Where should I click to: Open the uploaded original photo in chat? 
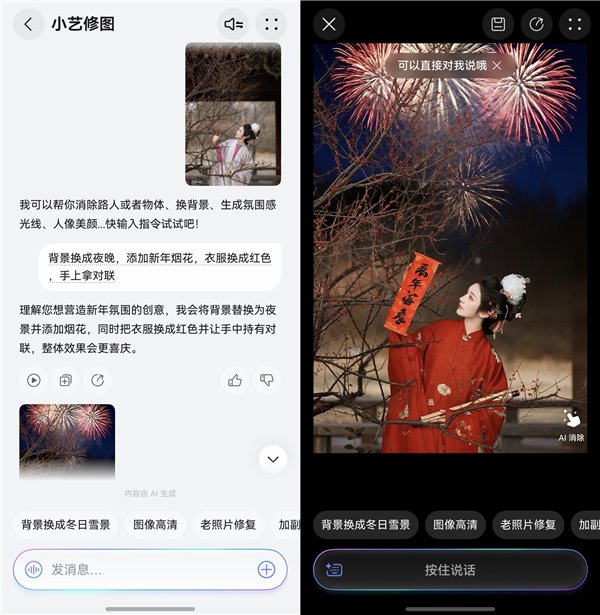point(233,113)
